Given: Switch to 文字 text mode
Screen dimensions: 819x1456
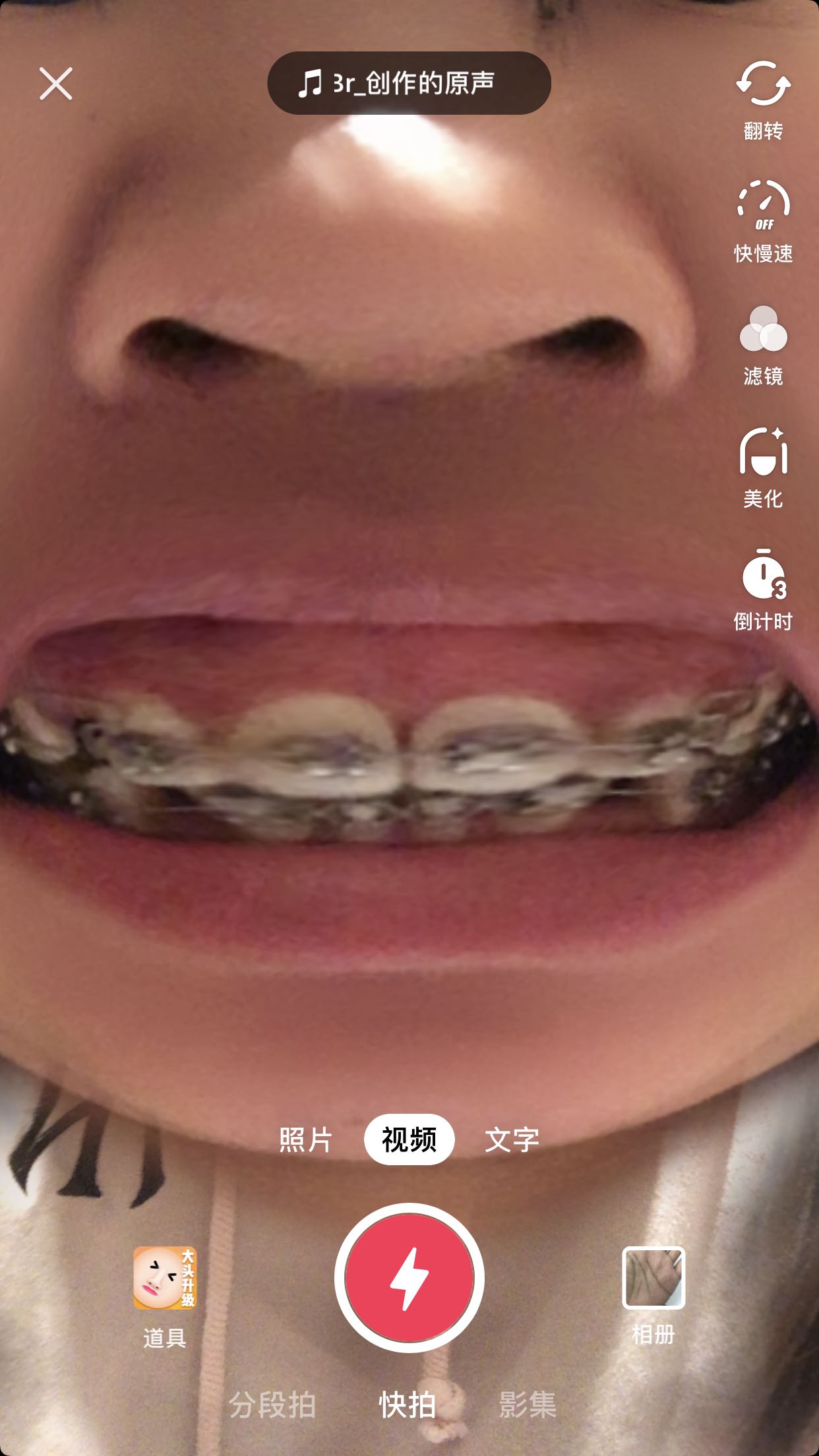Looking at the screenshot, I should click(512, 1139).
